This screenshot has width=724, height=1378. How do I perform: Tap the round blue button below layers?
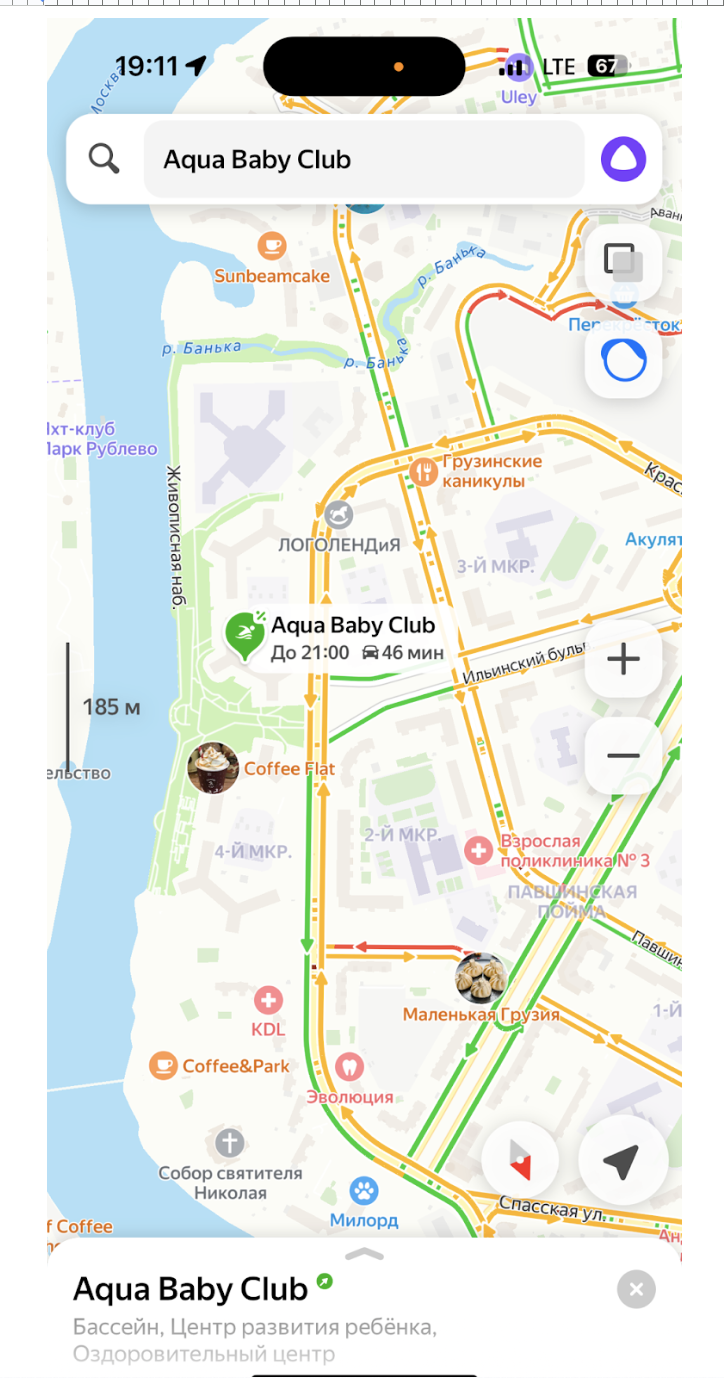pos(623,361)
